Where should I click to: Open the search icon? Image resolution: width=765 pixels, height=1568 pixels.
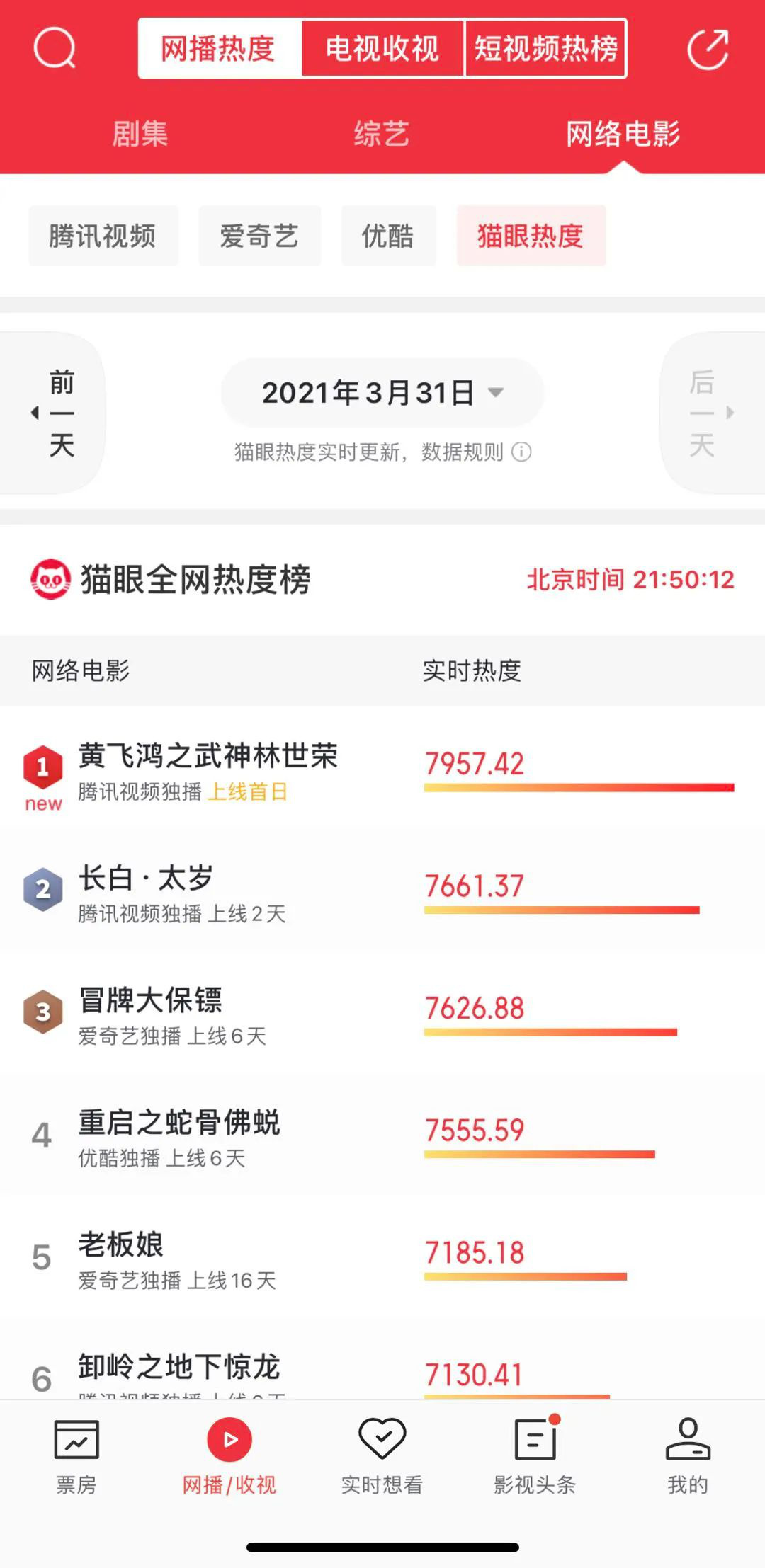[55, 48]
